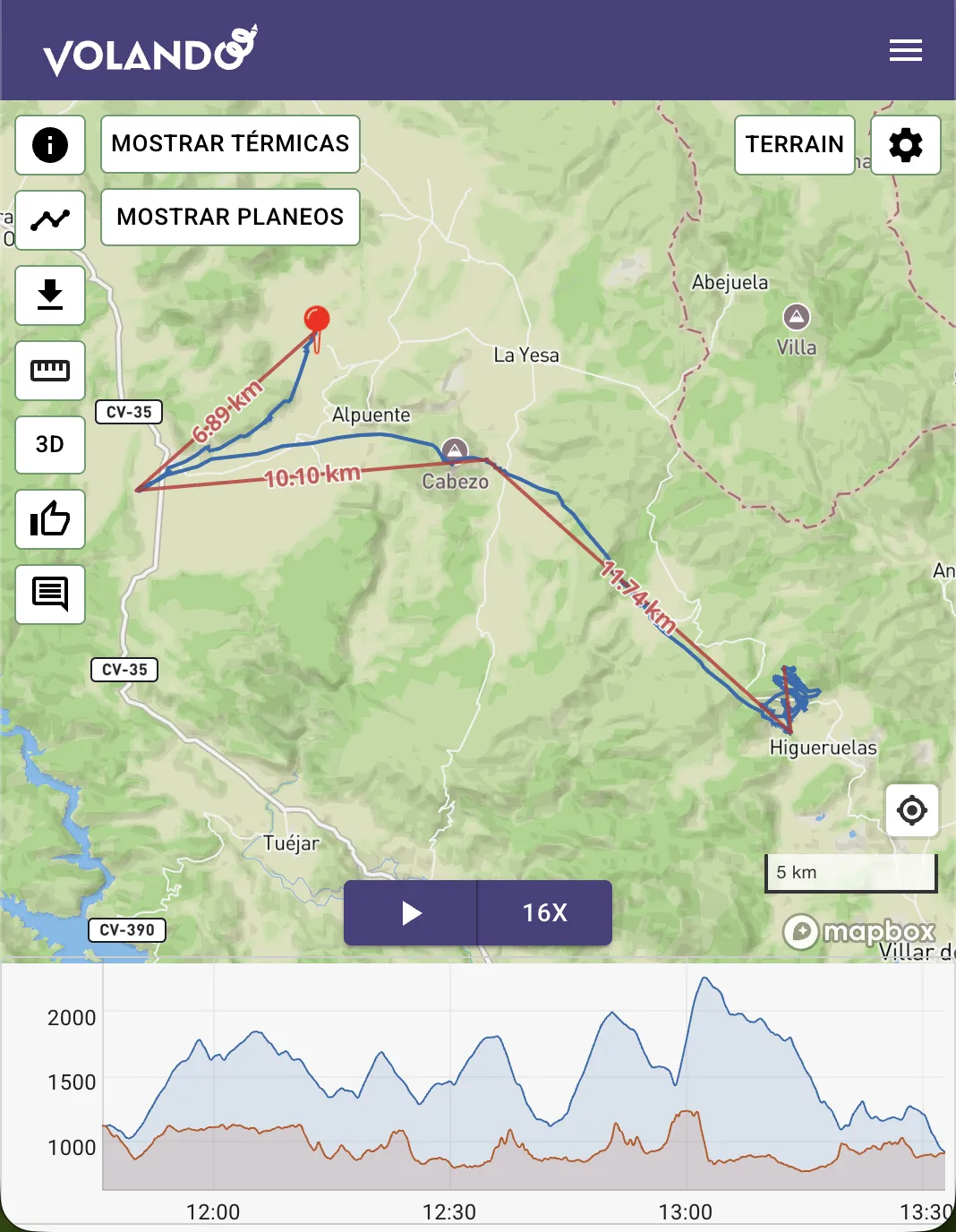Give the flight a thumbs up
The image size is (956, 1232).
point(49,520)
